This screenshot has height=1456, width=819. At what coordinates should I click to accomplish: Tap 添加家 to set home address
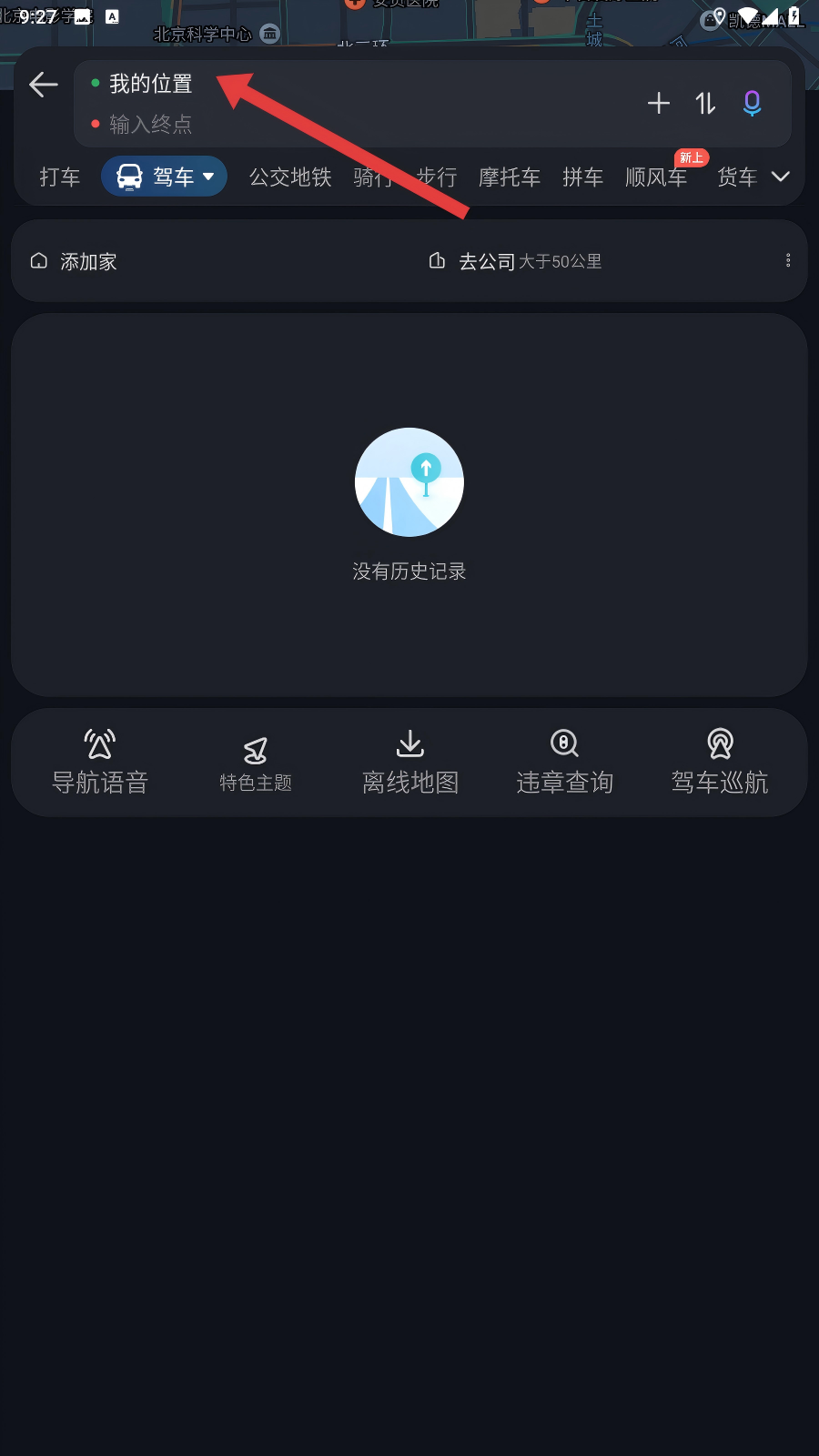[76, 262]
